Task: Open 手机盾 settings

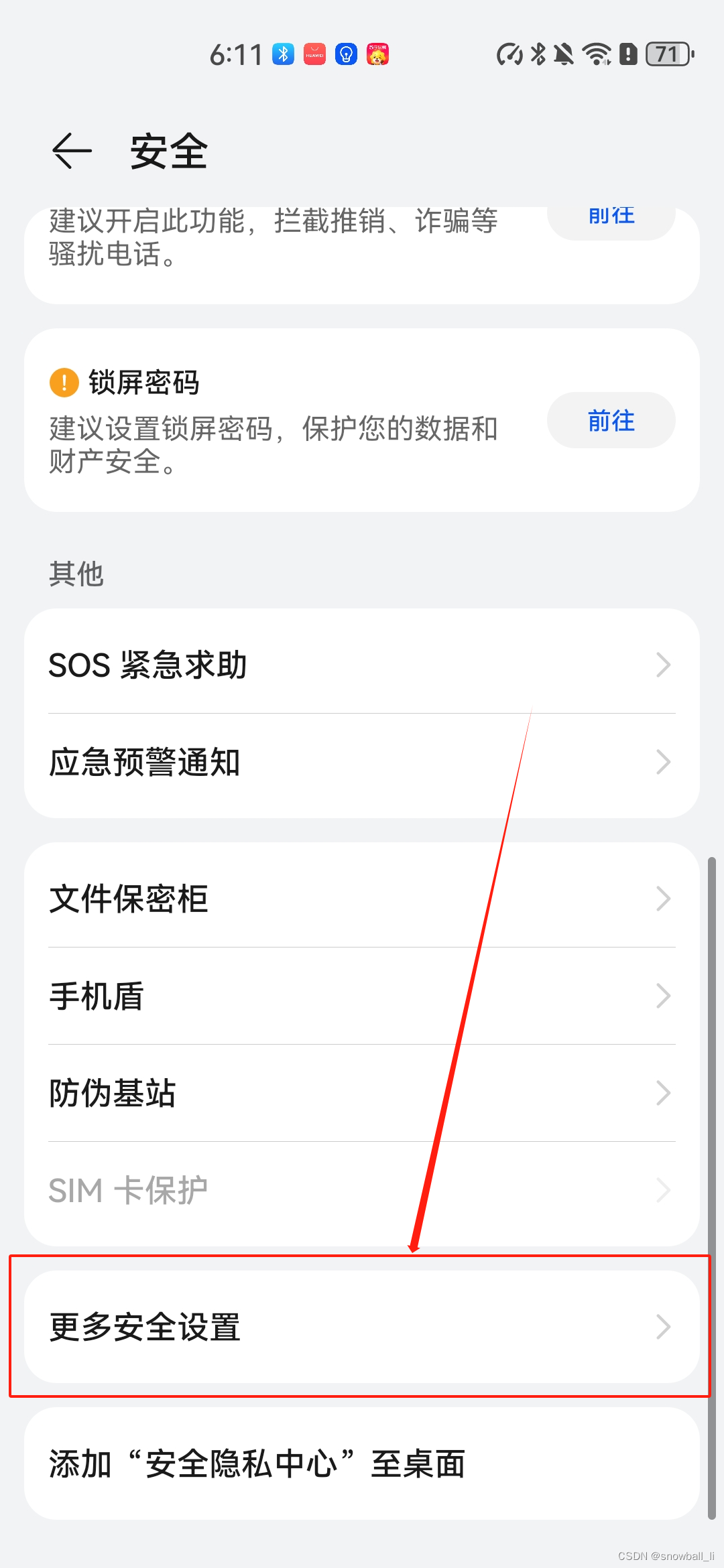Action: pyautogui.click(x=362, y=996)
